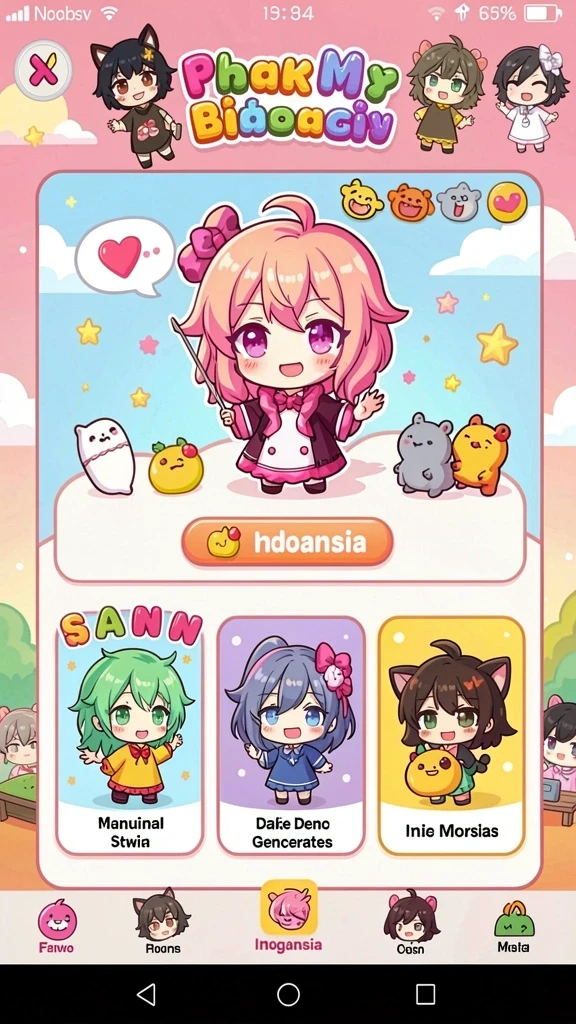Viewport: 576px width, 1024px height.
Task: Open the Inie Morsias card
Action: click(451, 735)
